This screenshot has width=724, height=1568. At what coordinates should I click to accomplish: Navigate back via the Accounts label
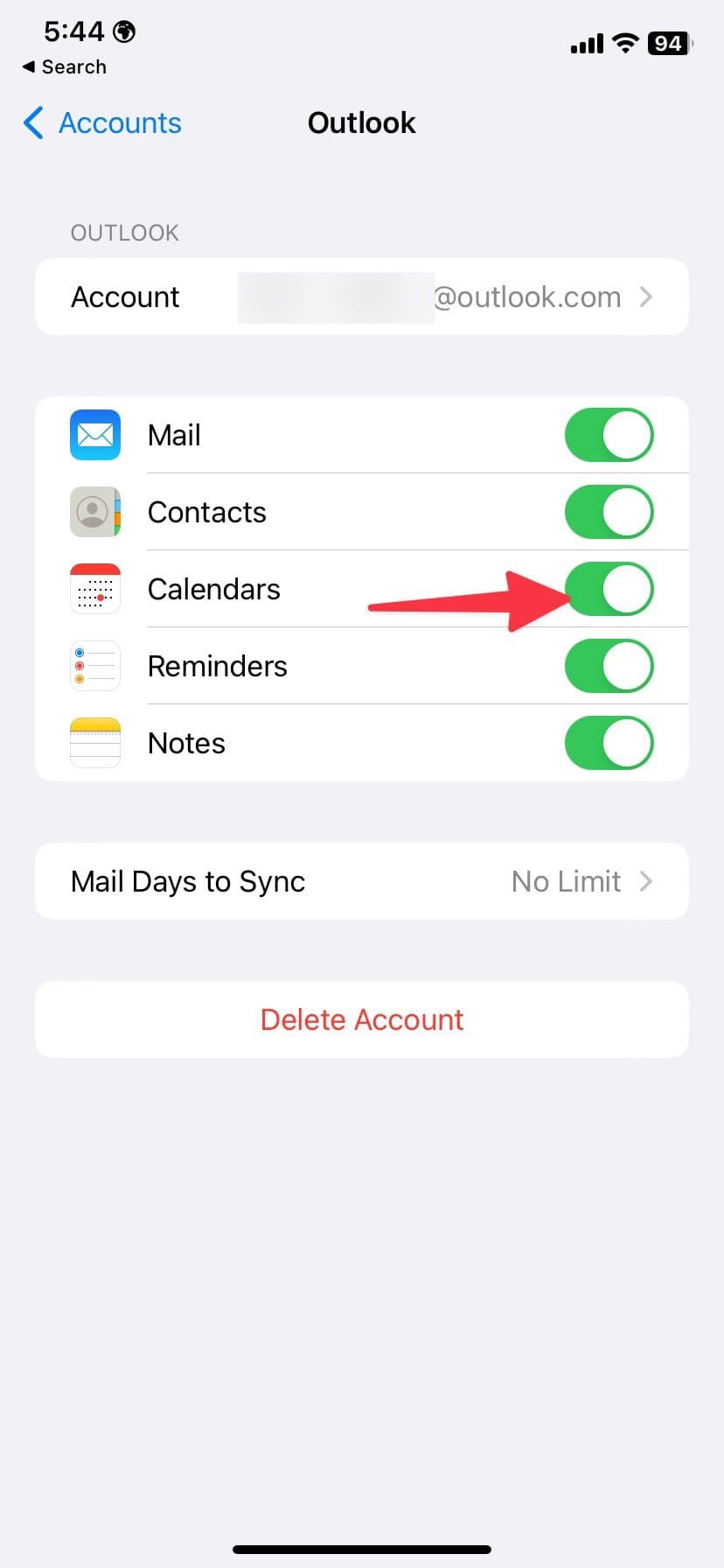pos(120,123)
